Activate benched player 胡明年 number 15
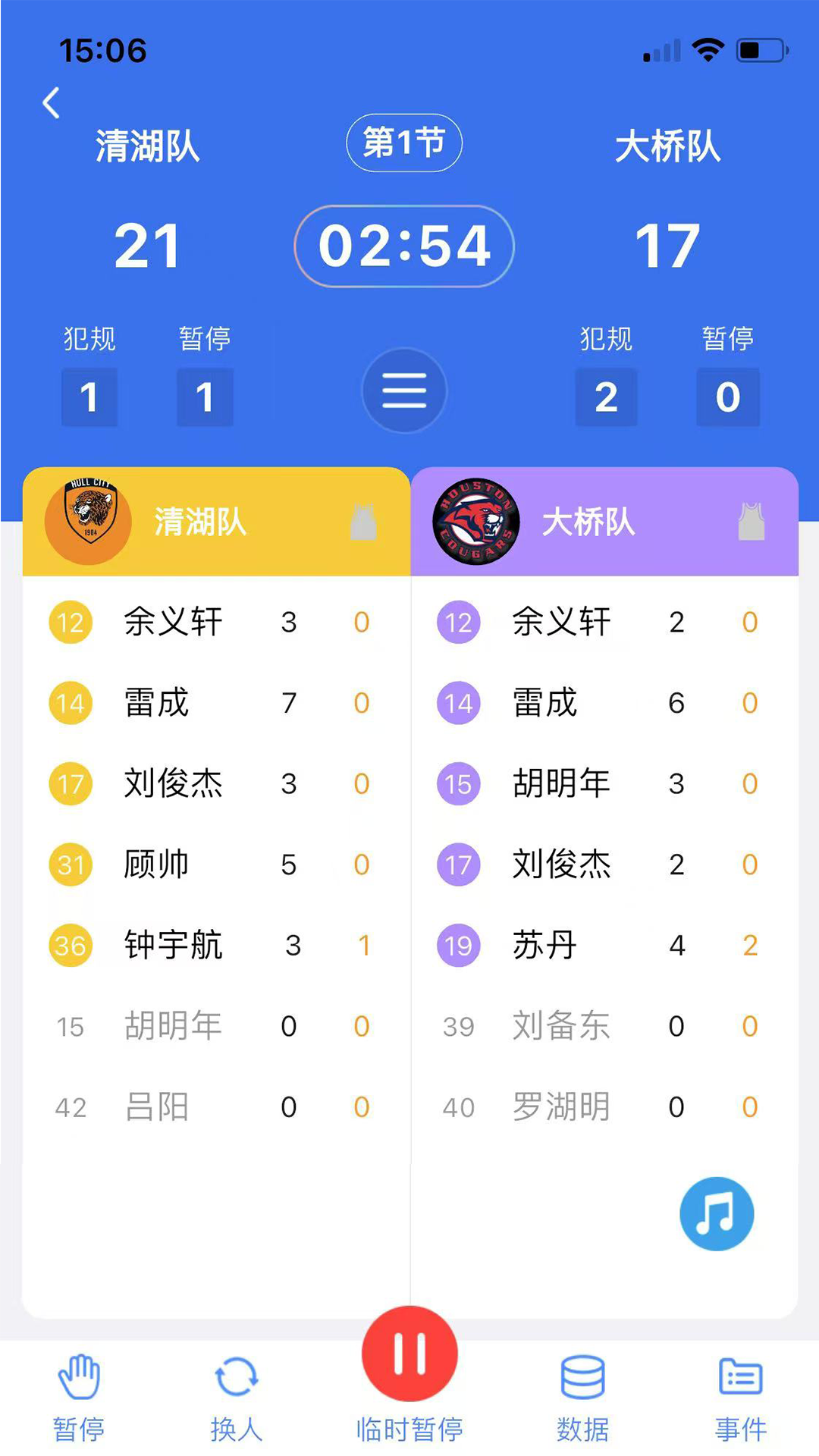 coord(173,1025)
